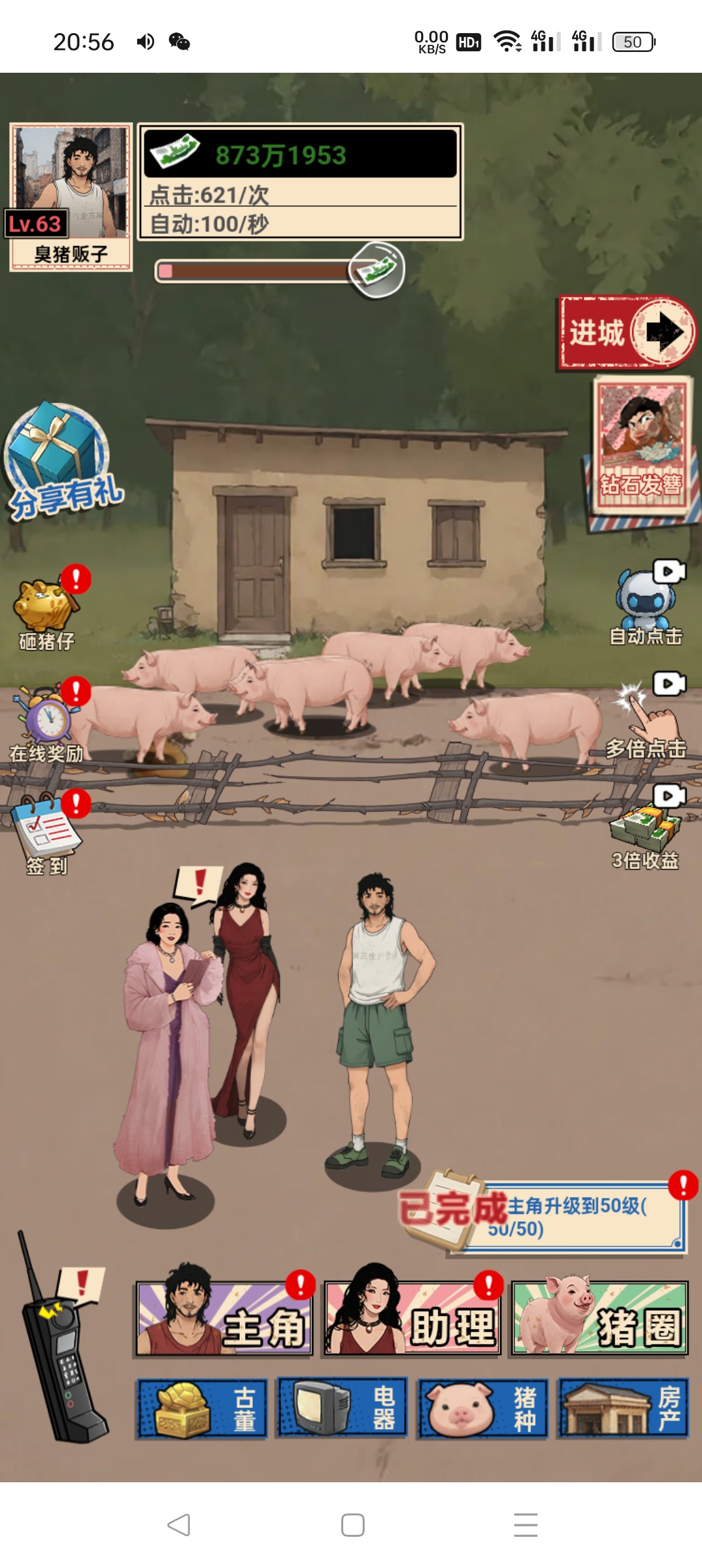Open 分享有礼 gift box
Screen dimensions: 702x1568
(x=60, y=460)
